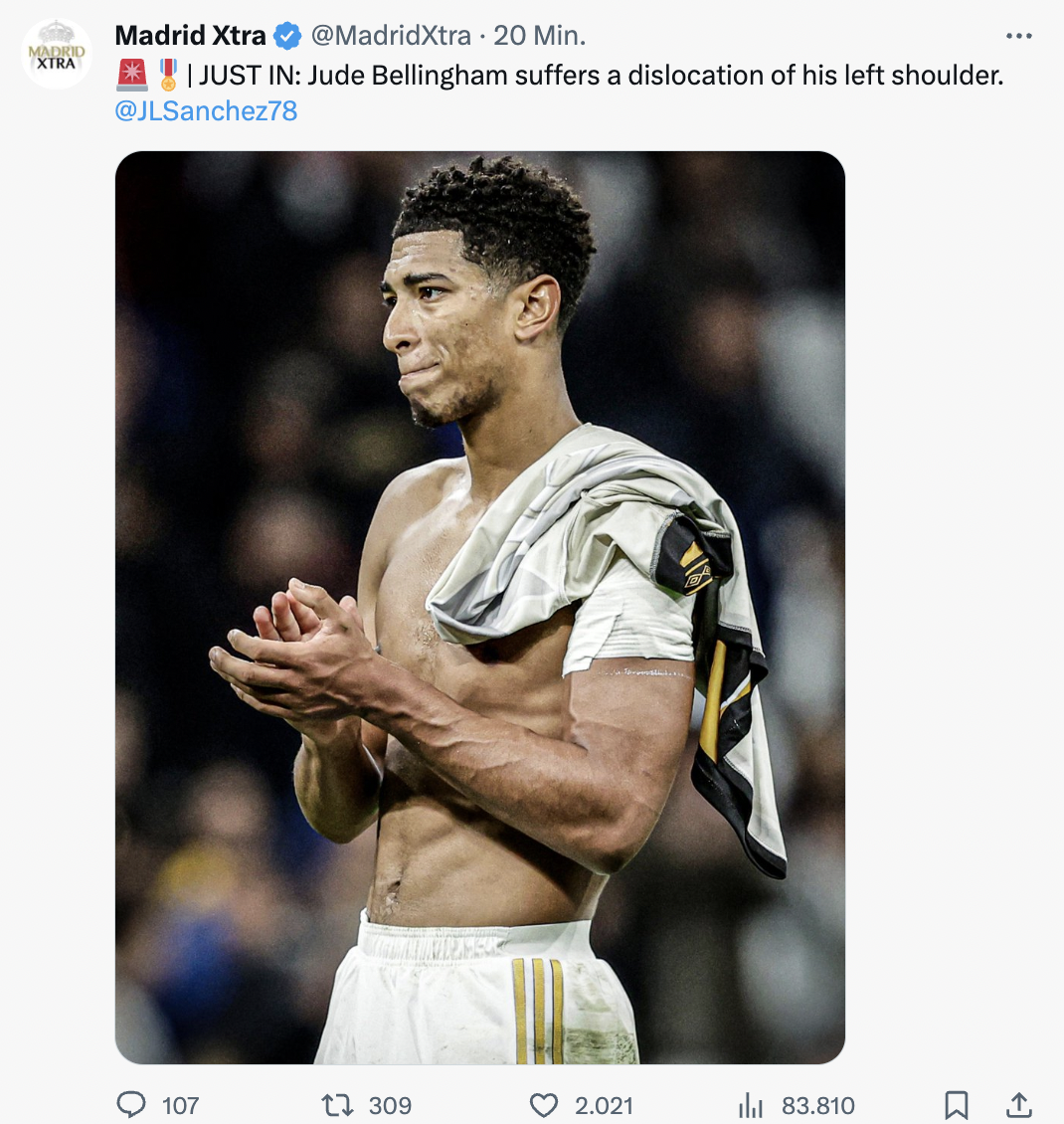The image size is (1064, 1124).
Task: Bookmark this tweet
Action: click(x=956, y=1104)
